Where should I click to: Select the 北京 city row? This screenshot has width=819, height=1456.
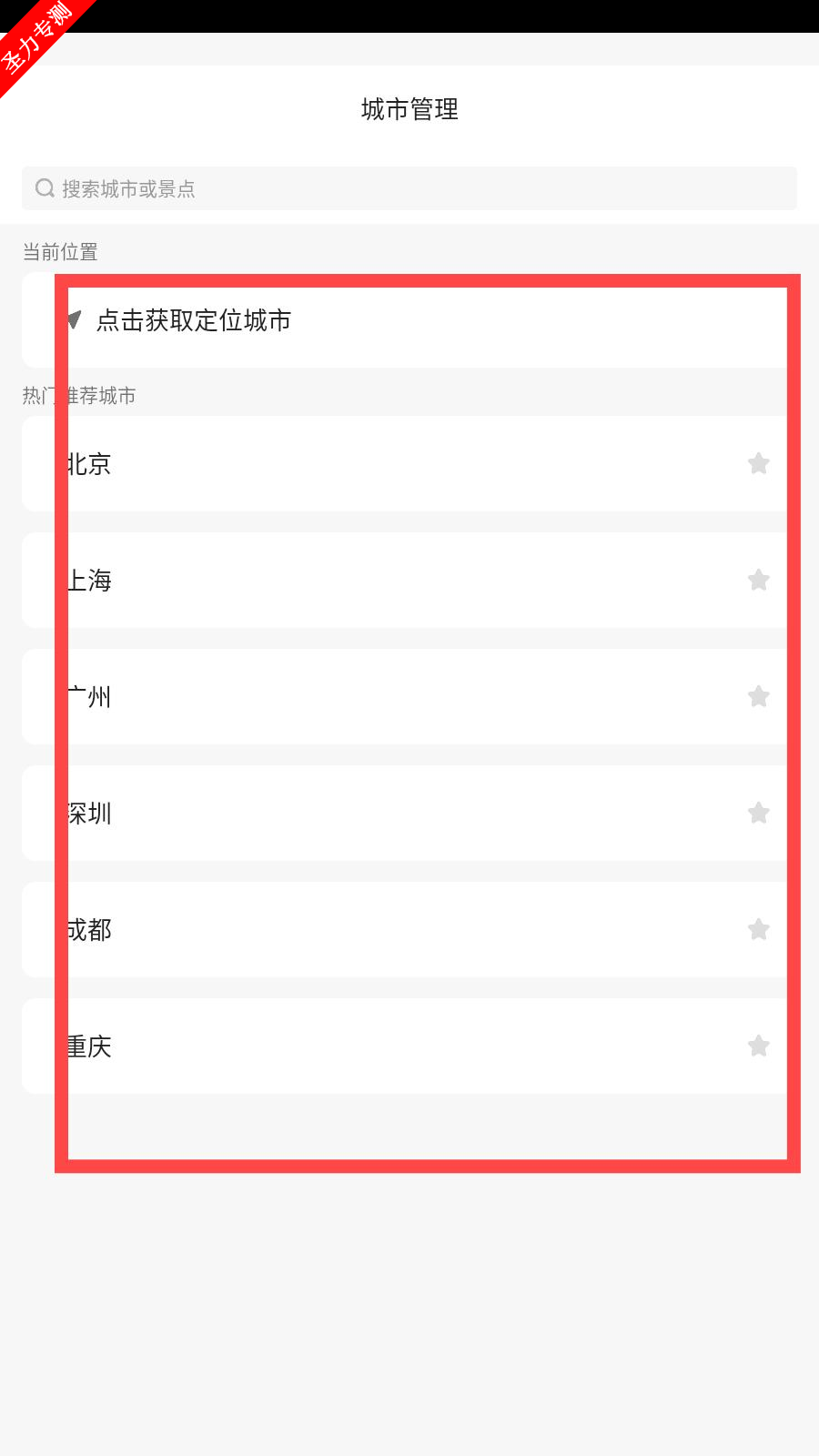point(409,464)
